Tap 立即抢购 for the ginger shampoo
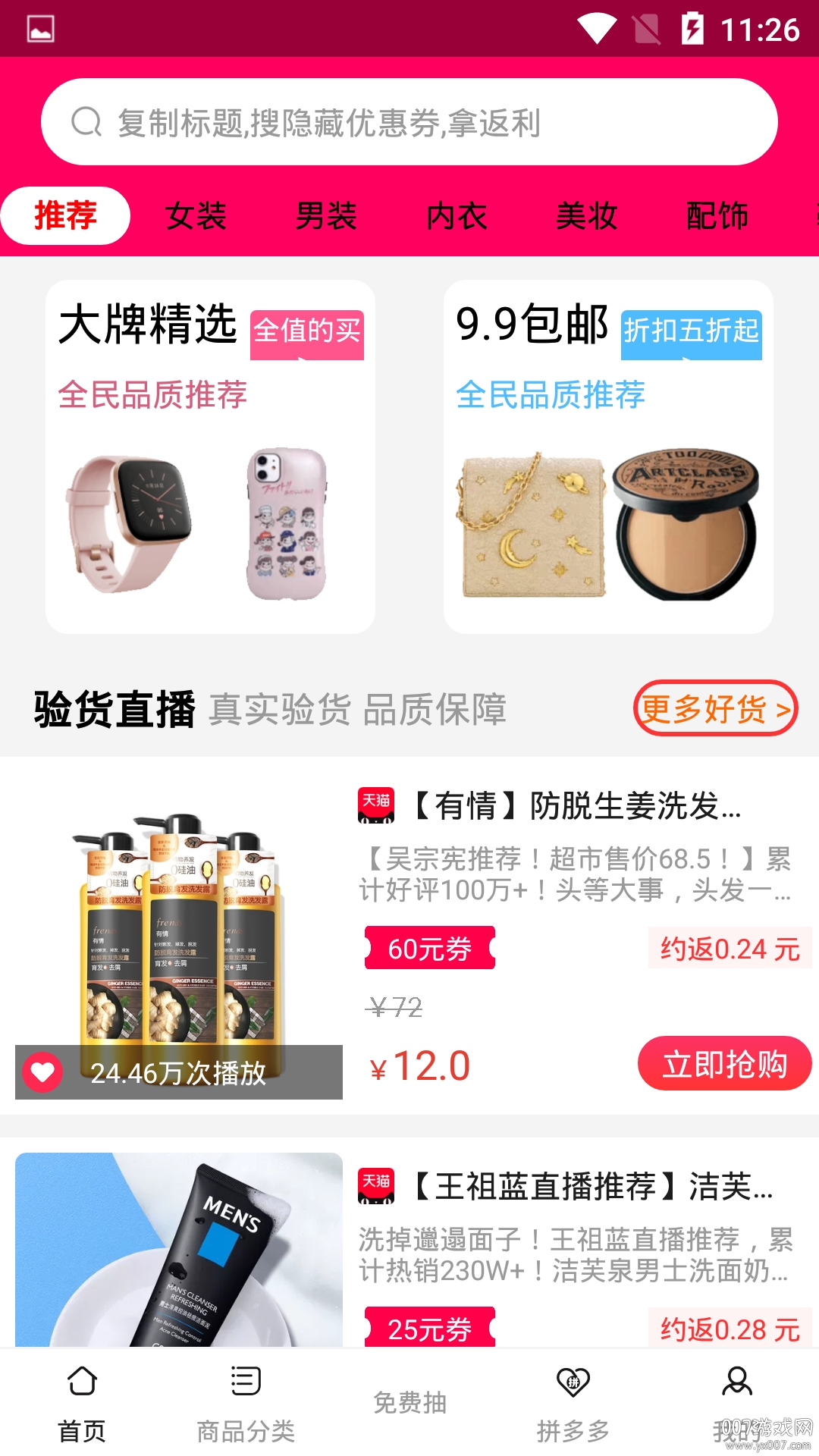The height and width of the screenshot is (1456, 819). click(x=724, y=1063)
